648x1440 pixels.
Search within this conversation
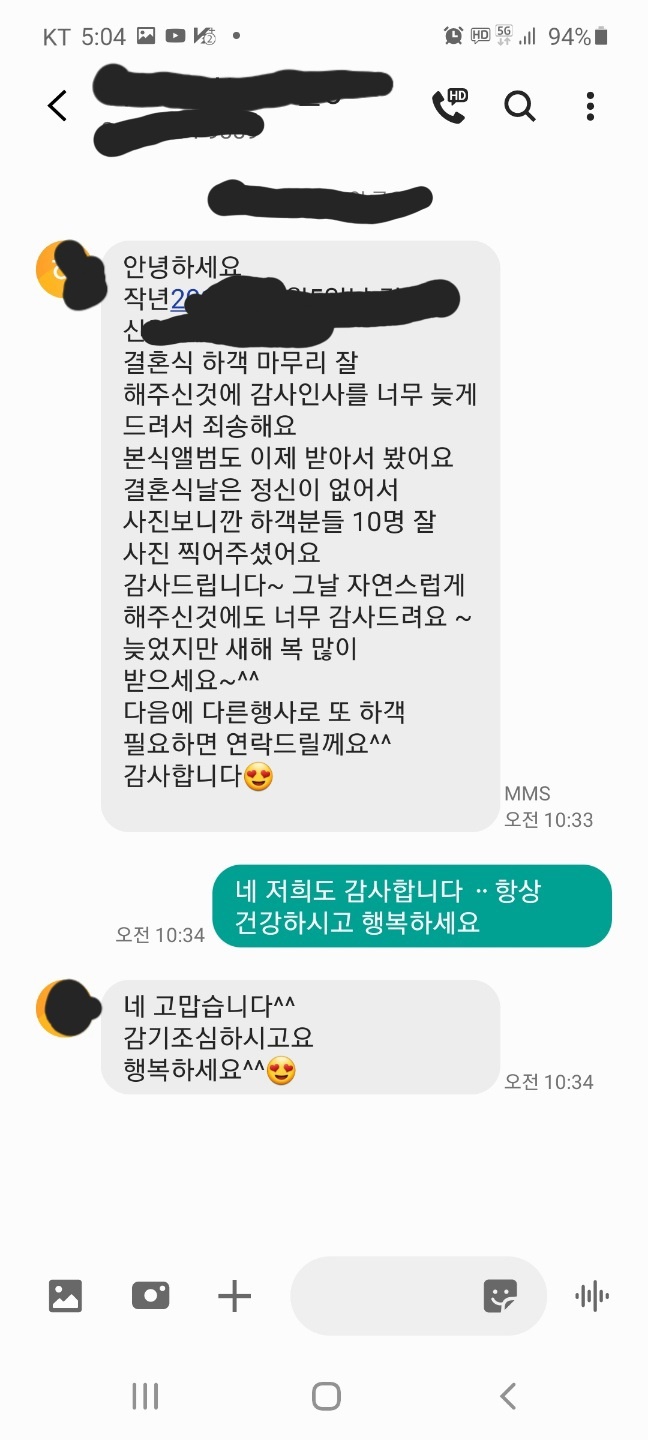pyautogui.click(x=520, y=106)
